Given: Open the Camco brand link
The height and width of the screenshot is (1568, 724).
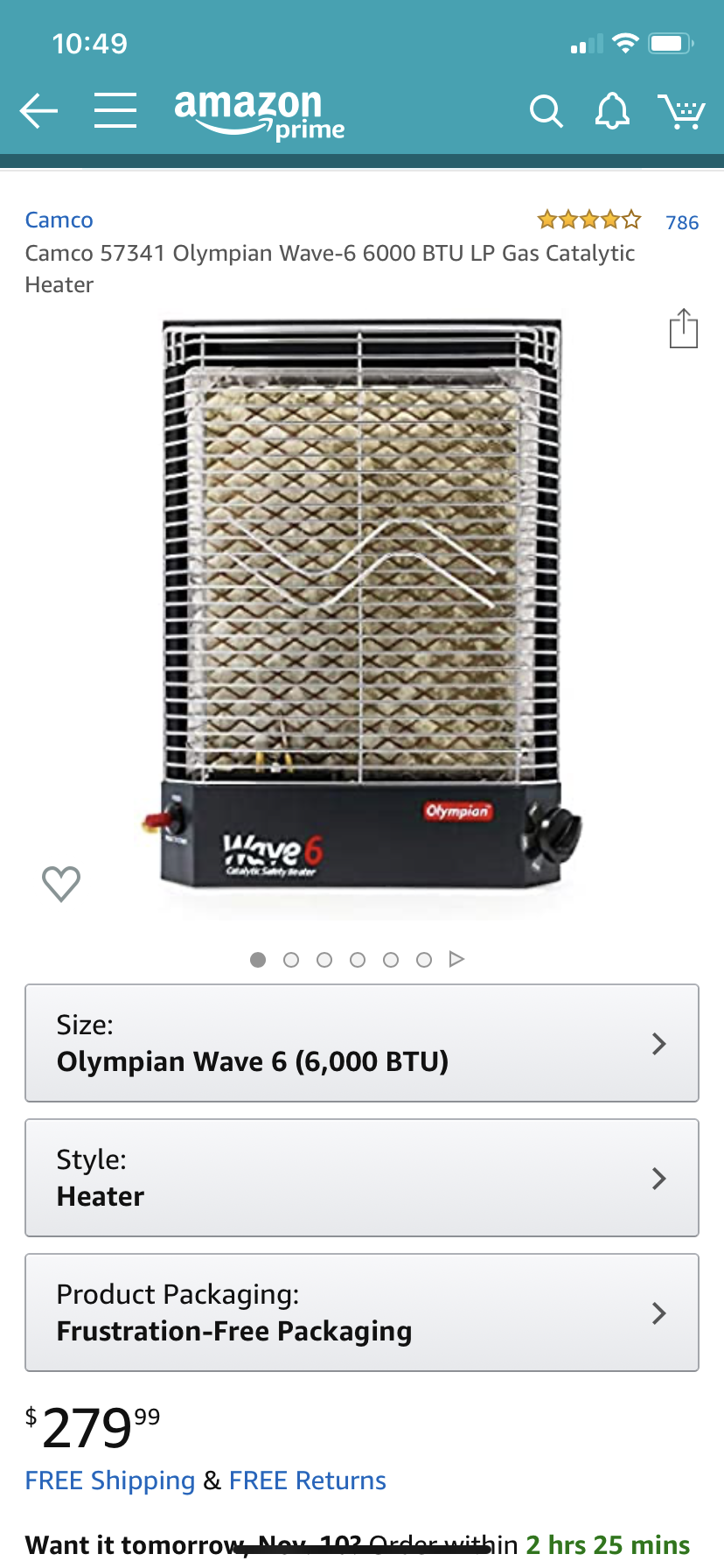Looking at the screenshot, I should 59,220.
